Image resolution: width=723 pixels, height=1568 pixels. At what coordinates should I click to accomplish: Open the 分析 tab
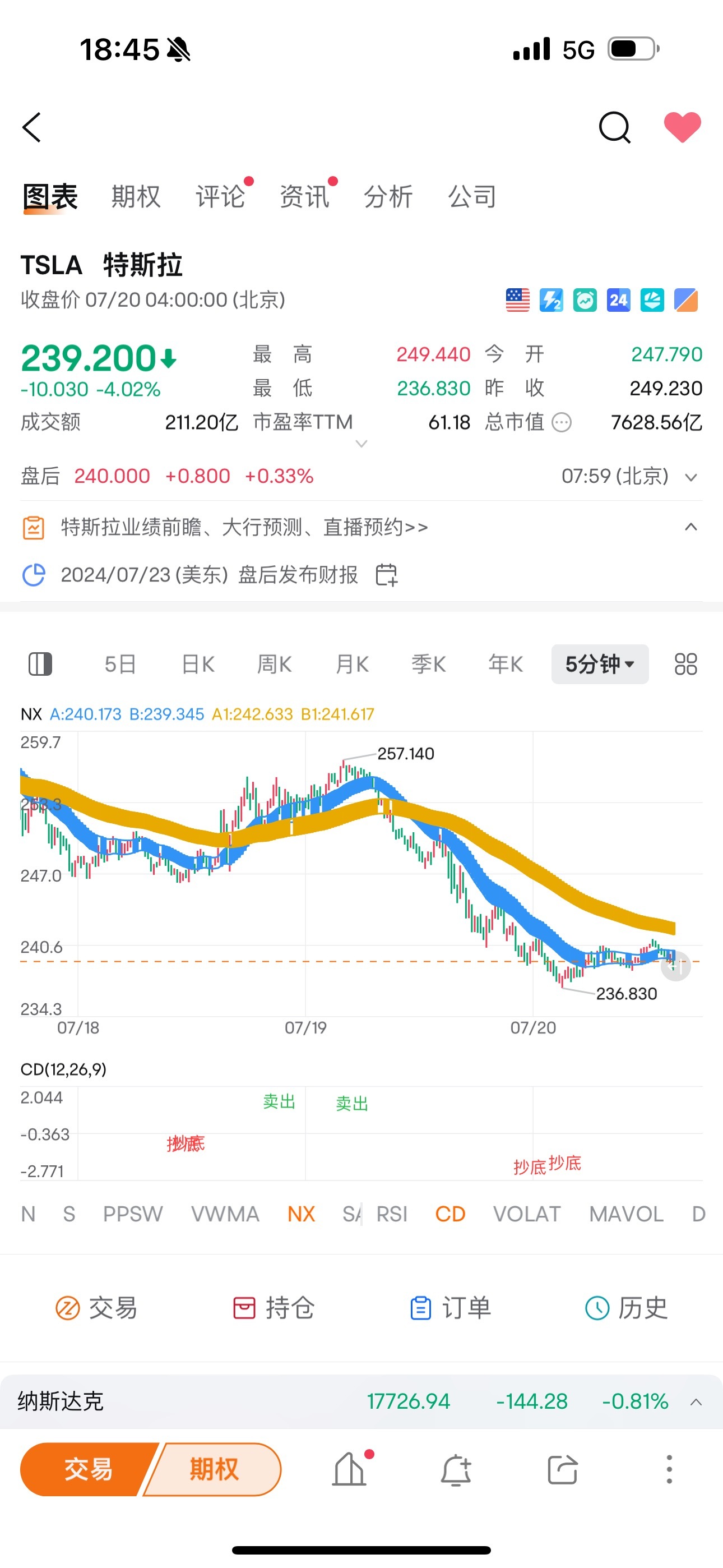coord(388,197)
